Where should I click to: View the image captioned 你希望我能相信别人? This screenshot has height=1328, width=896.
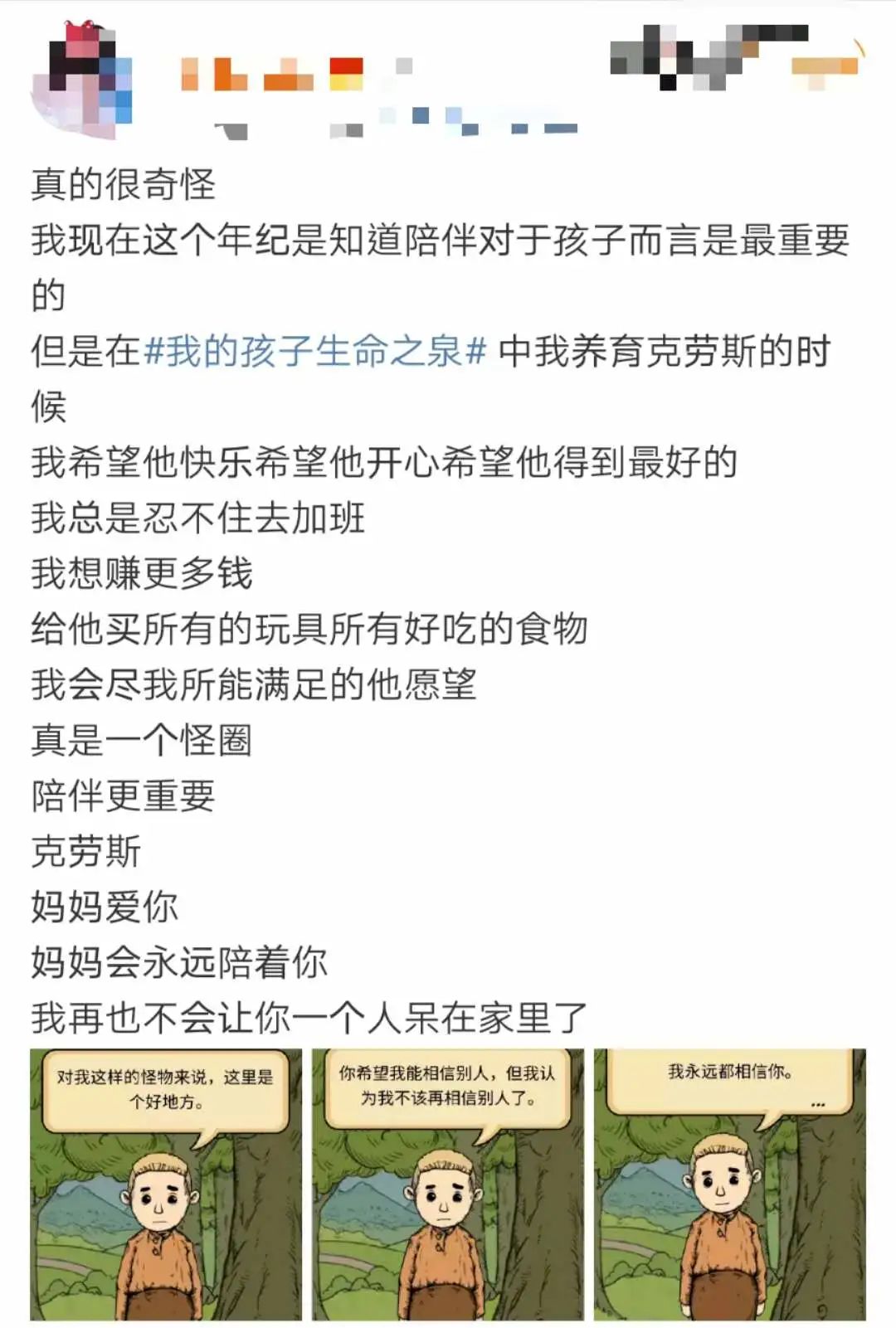point(448,1184)
